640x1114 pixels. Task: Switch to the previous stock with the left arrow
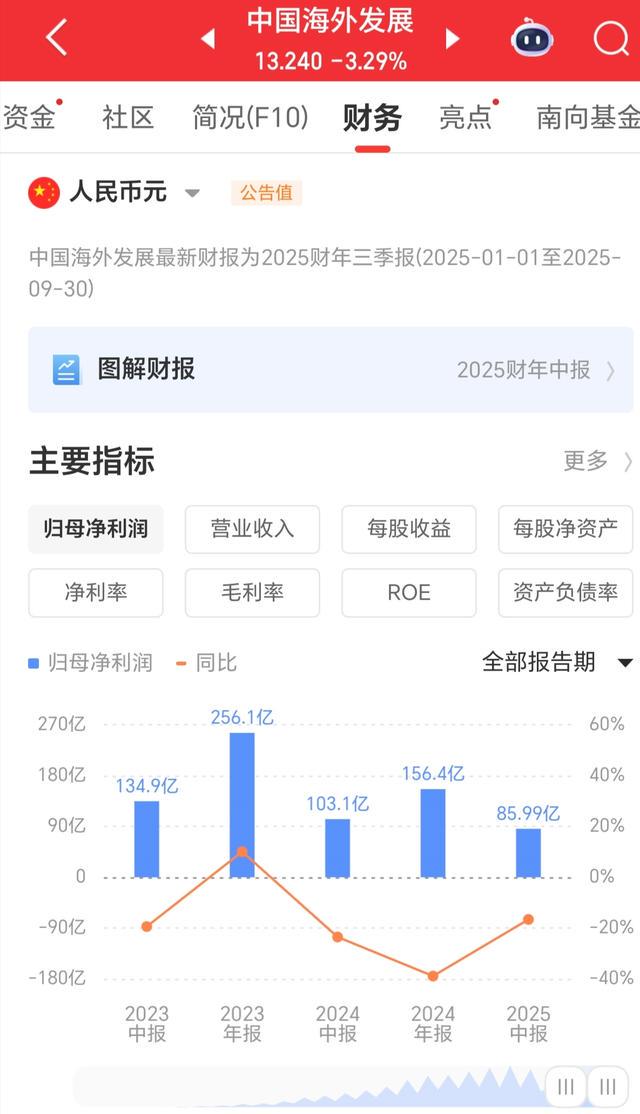point(208,39)
